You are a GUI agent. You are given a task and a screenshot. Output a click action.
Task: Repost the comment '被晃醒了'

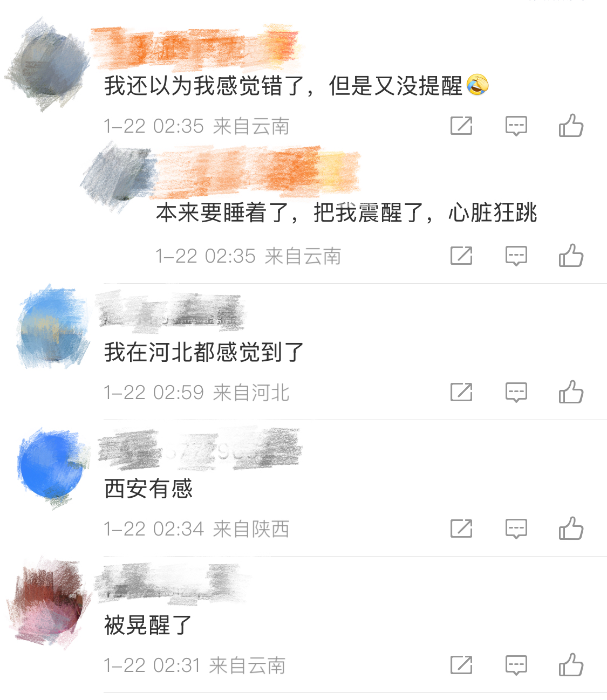(x=461, y=664)
